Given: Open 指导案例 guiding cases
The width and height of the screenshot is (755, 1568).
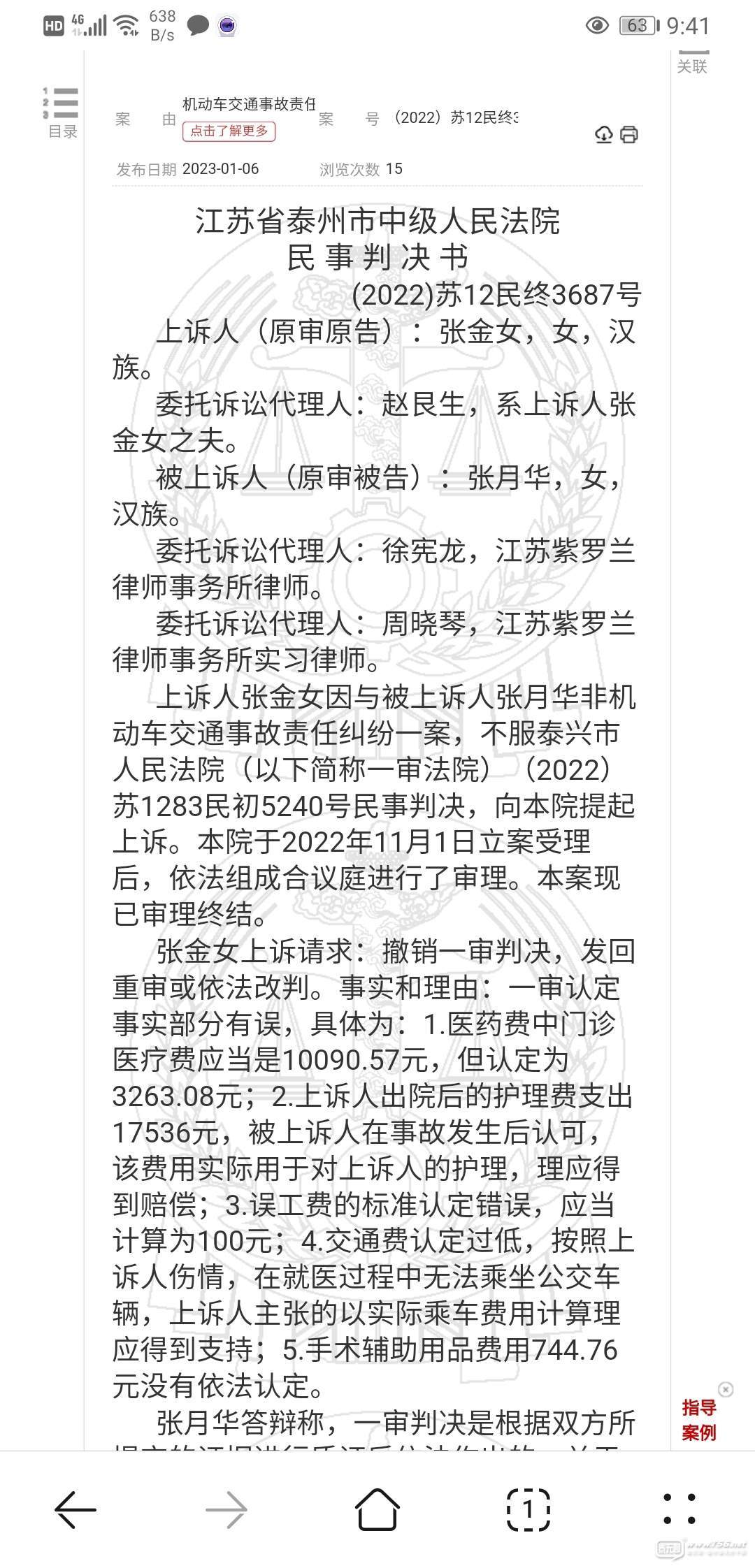Looking at the screenshot, I should pos(698,1421).
